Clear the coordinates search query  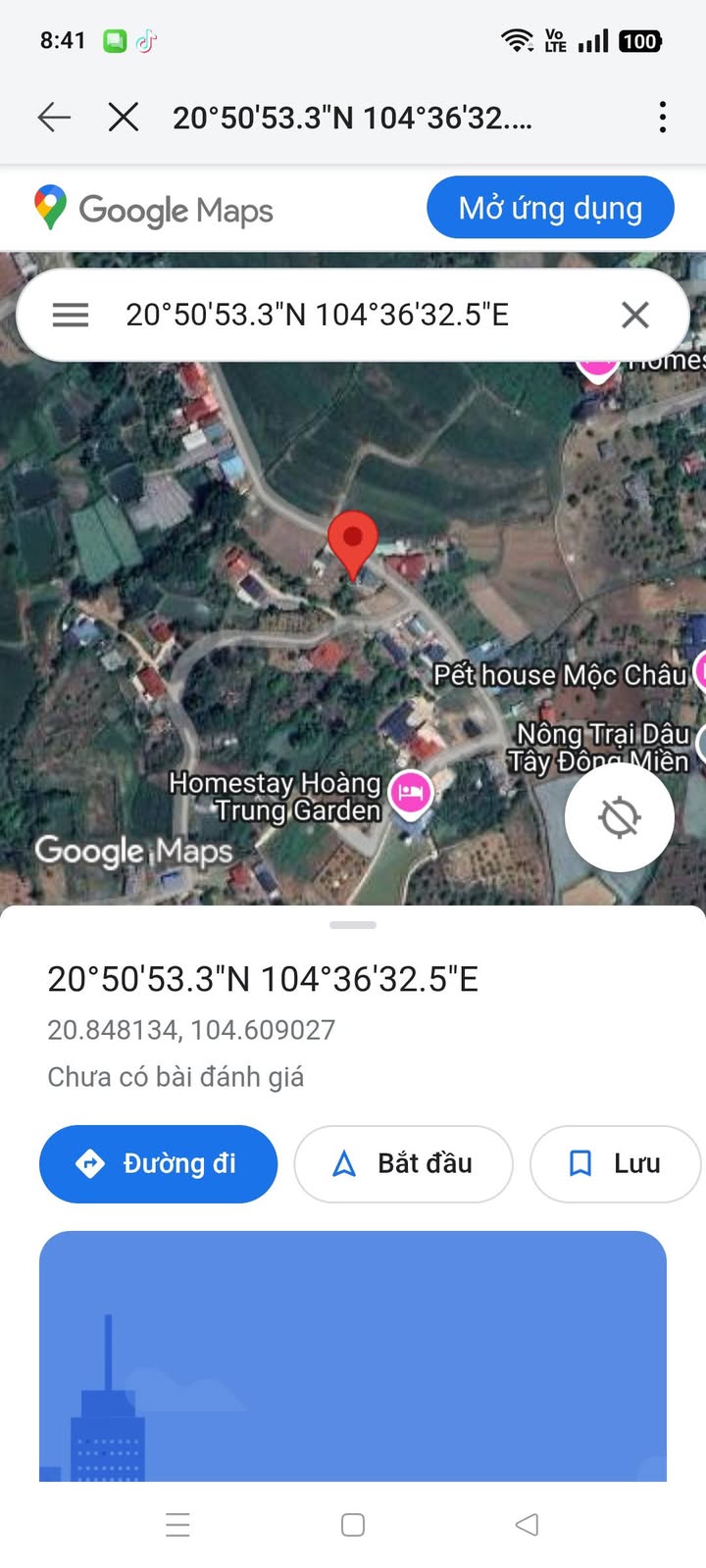click(x=635, y=315)
